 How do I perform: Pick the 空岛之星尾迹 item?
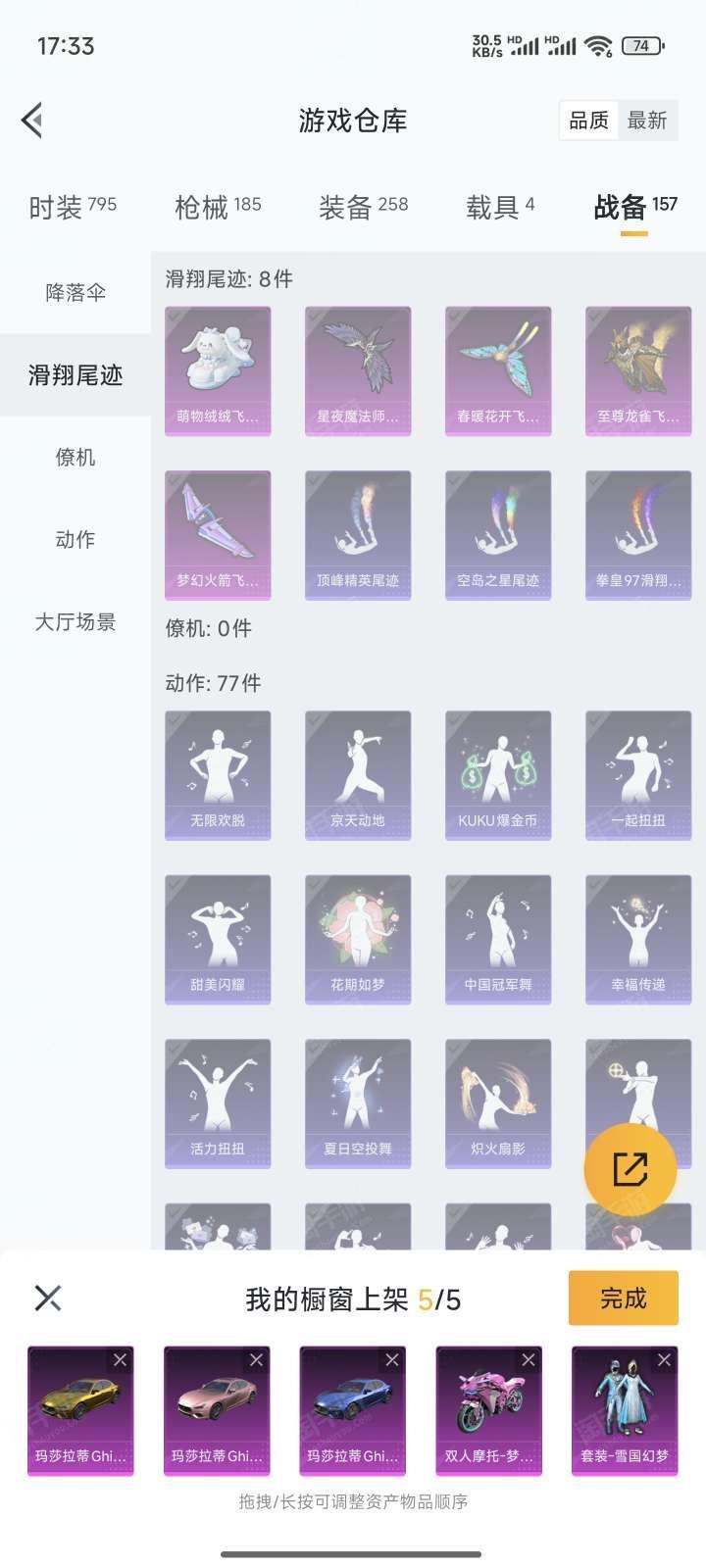click(x=498, y=534)
